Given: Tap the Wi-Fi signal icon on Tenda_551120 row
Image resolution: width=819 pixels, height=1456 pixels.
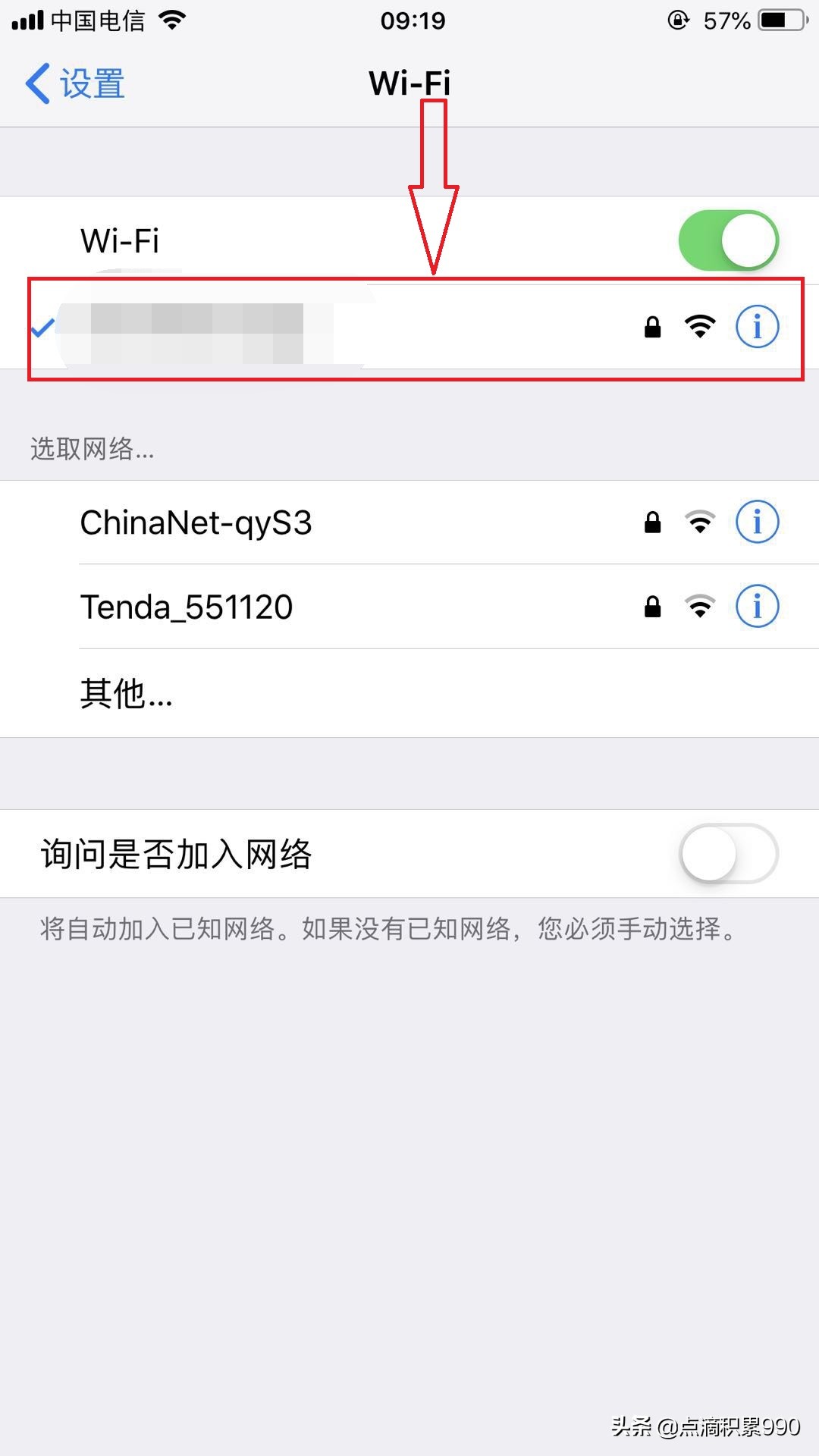Looking at the screenshot, I should (699, 604).
